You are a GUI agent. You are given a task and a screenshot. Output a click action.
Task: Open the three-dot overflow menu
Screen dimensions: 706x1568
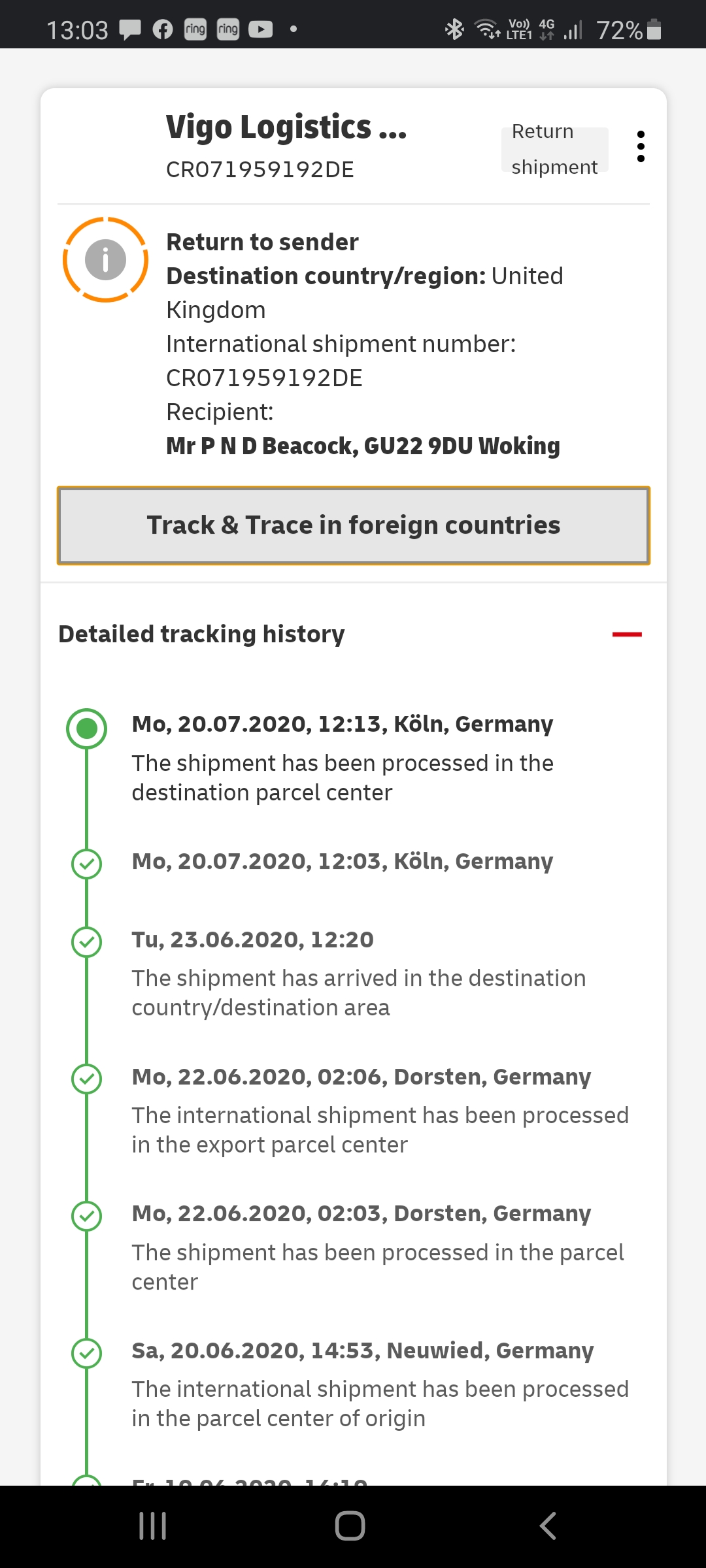tap(641, 146)
